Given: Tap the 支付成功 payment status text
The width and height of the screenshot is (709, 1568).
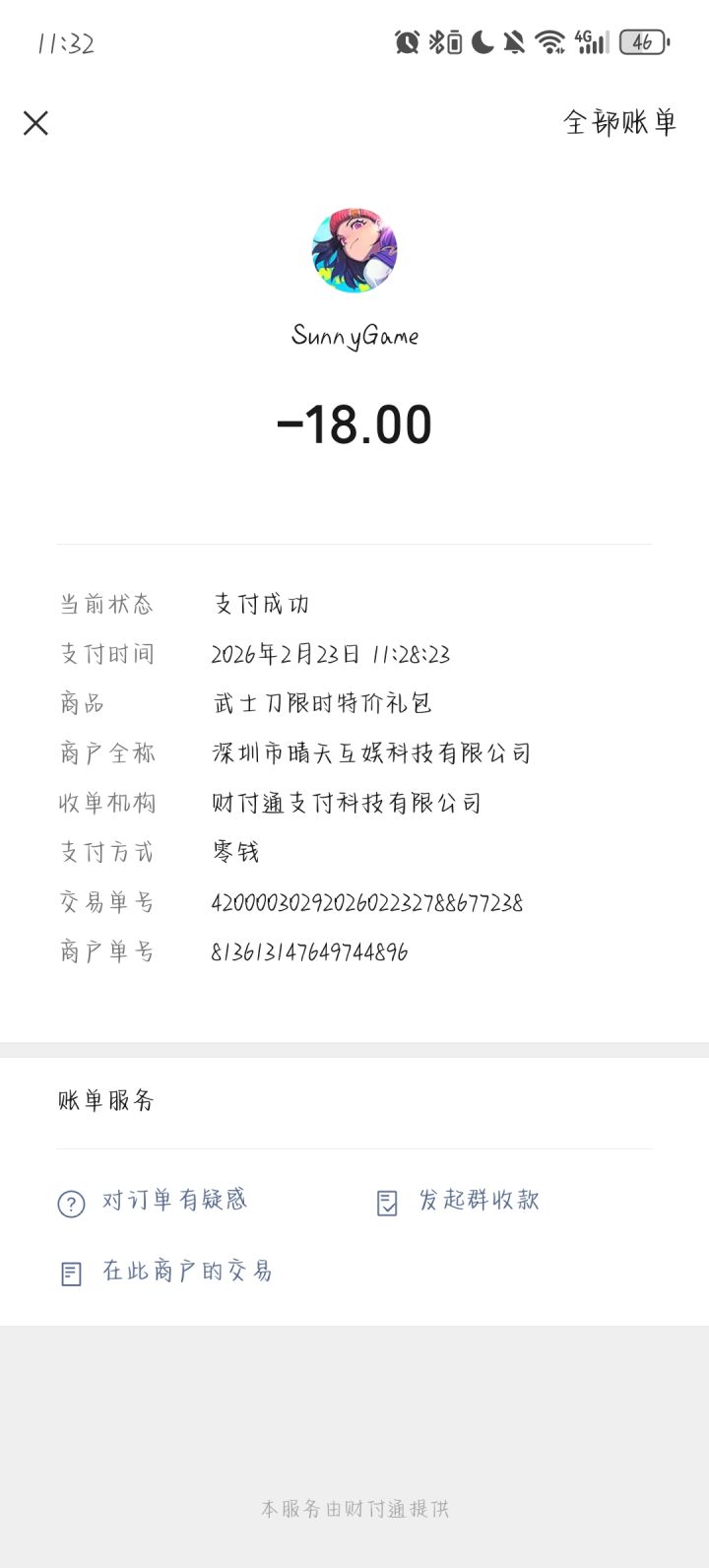Looking at the screenshot, I should [261, 604].
